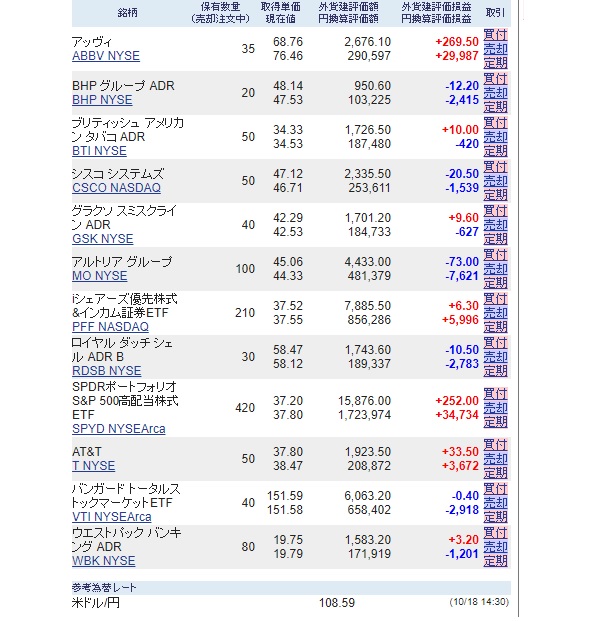Select 定期 for BTI NYSE

point(495,150)
